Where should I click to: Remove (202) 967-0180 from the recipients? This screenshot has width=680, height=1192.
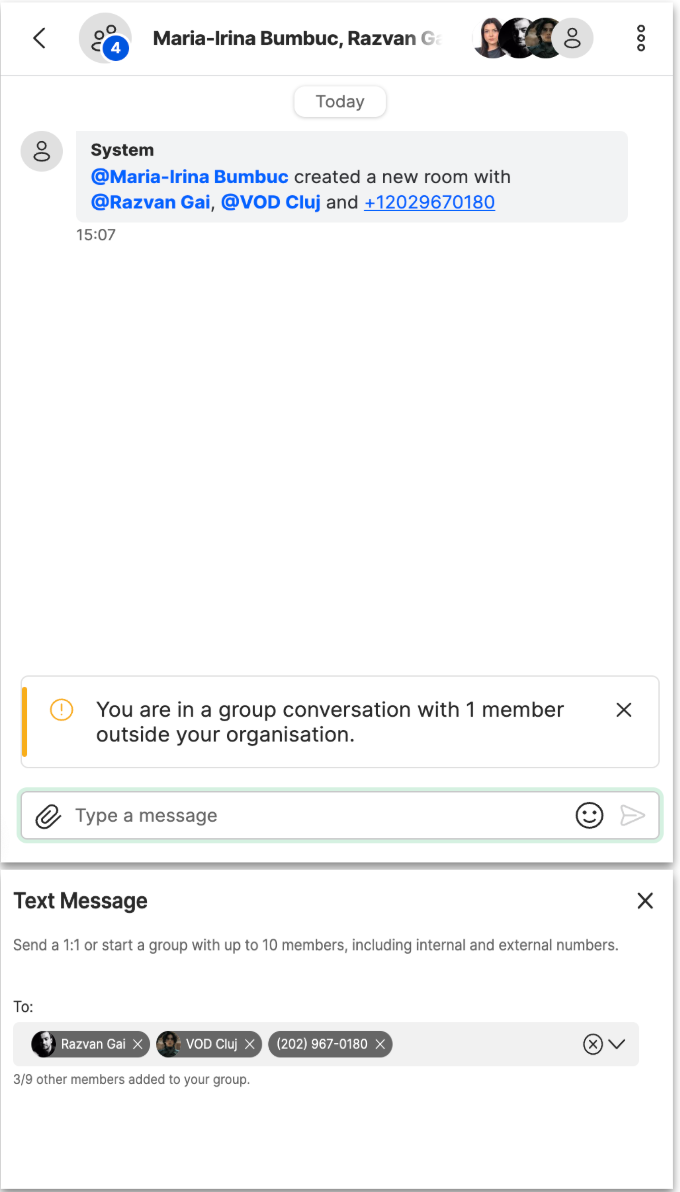click(x=380, y=1044)
